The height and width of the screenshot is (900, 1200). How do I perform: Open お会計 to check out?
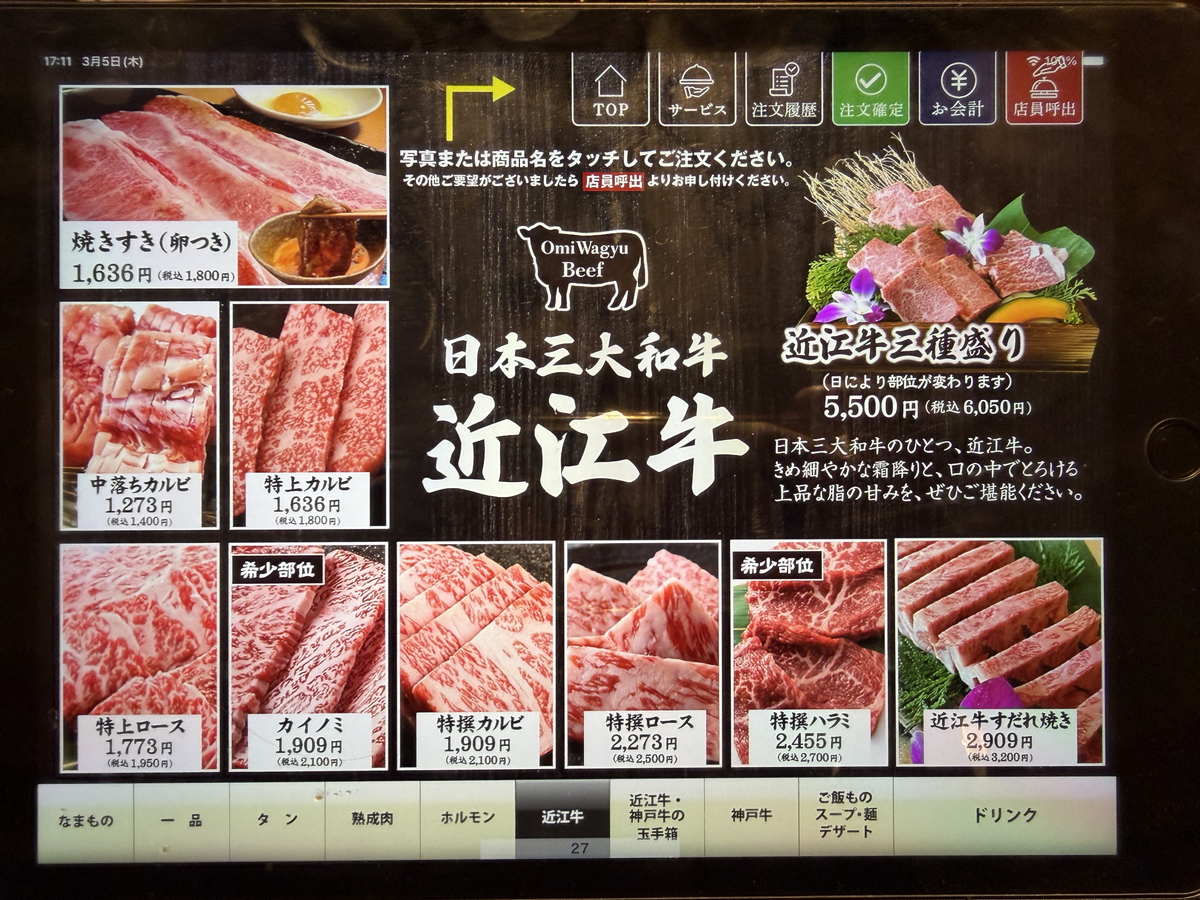[x=957, y=89]
